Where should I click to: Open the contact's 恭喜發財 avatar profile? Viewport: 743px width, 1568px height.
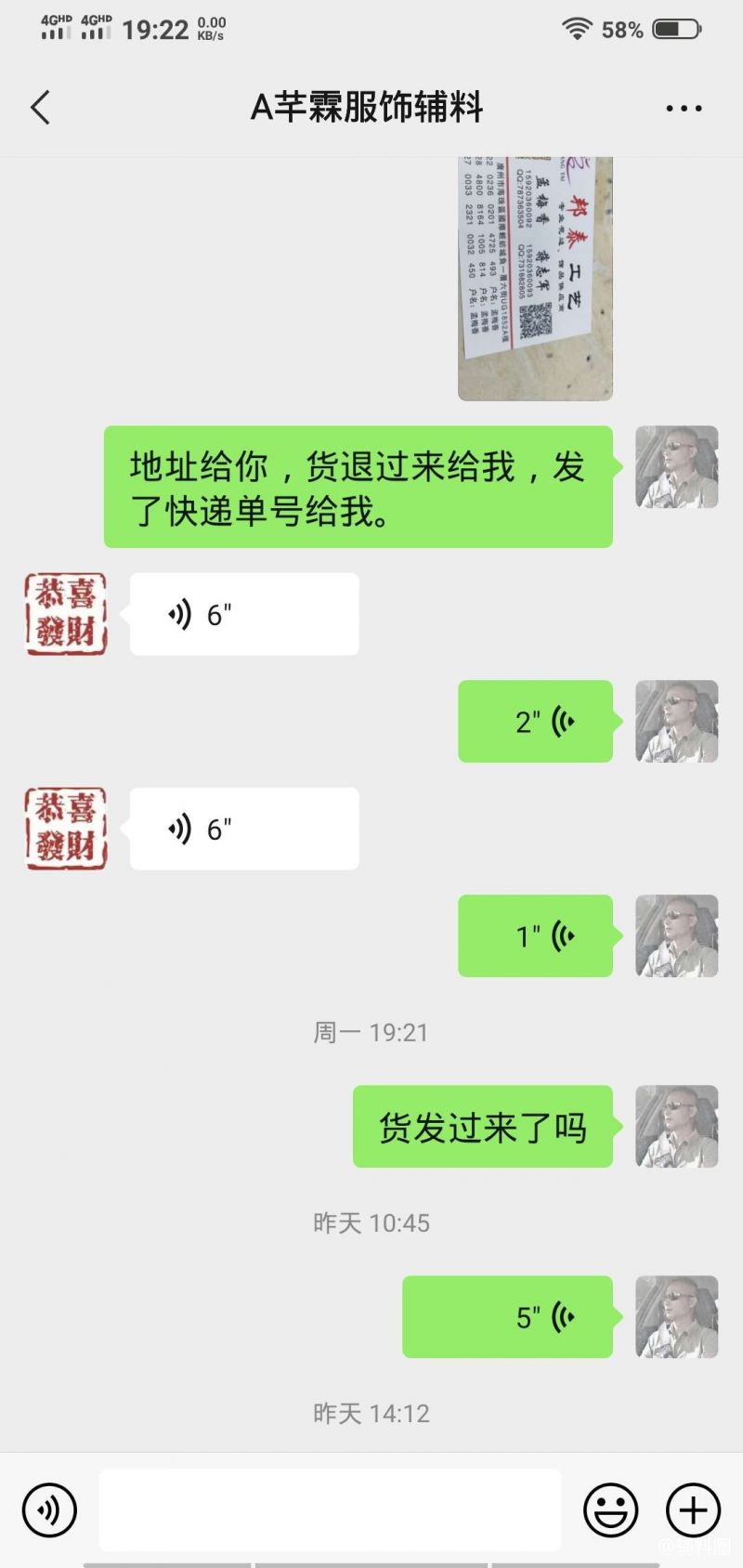[66, 614]
